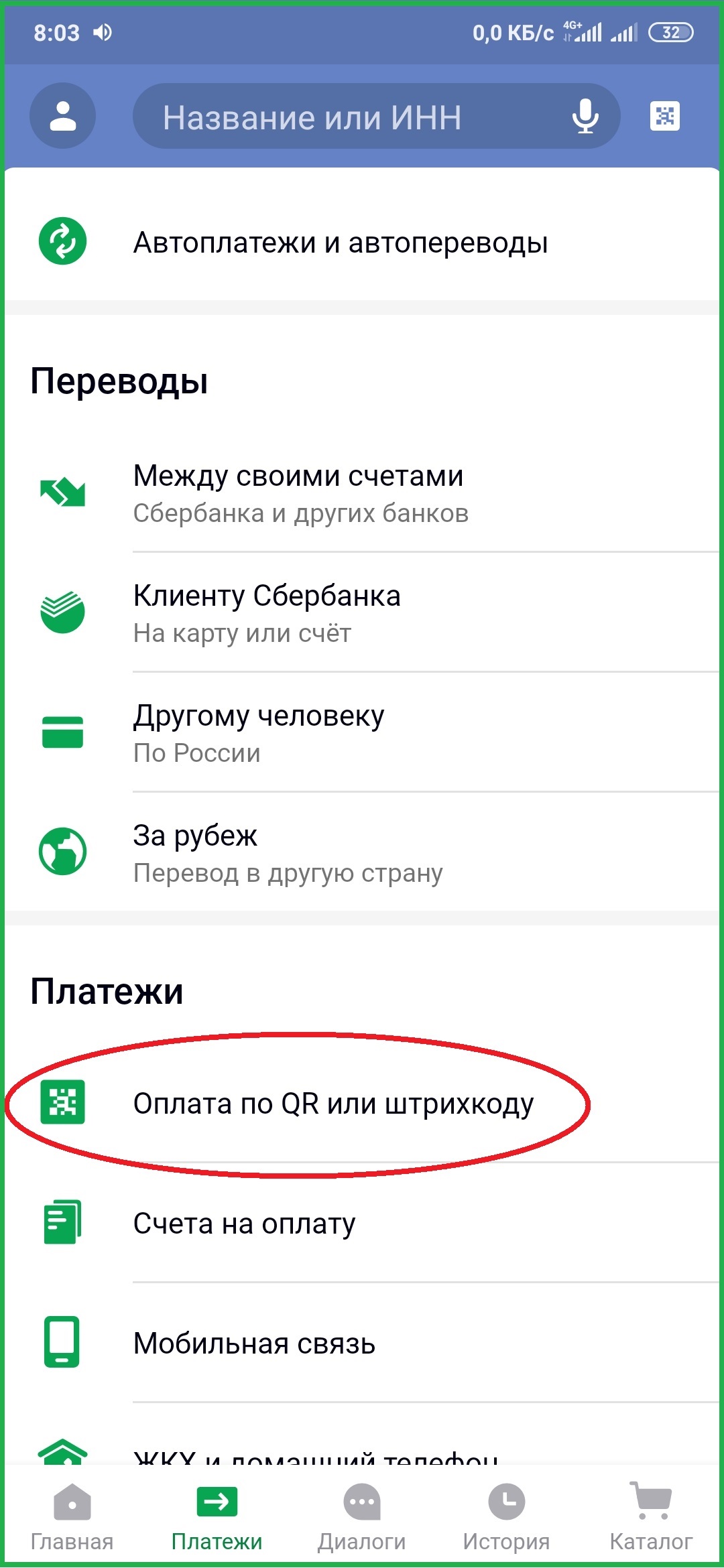The height and width of the screenshot is (1568, 724).
Task: Select Между своими счетами transfer
Action: point(362,493)
